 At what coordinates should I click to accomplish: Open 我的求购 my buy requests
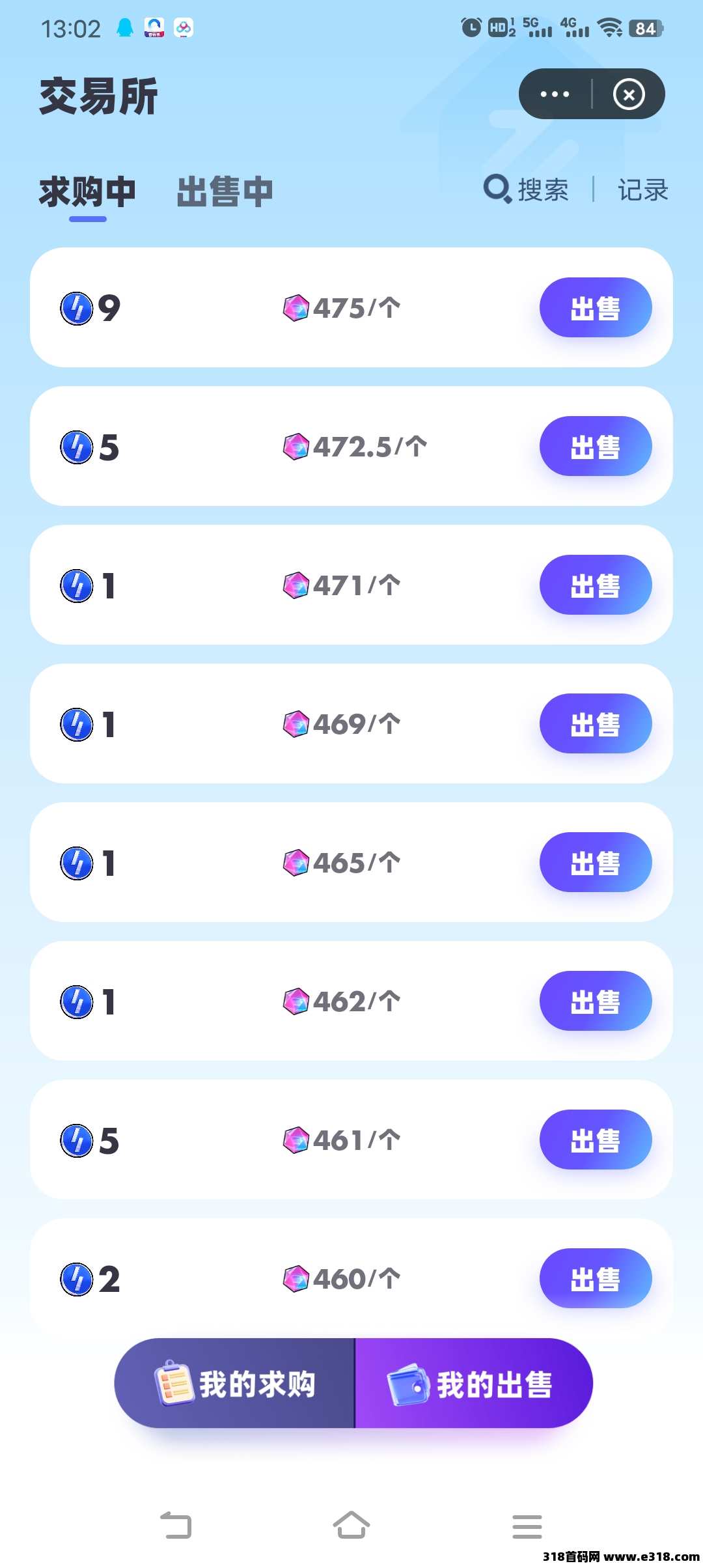click(x=234, y=1383)
